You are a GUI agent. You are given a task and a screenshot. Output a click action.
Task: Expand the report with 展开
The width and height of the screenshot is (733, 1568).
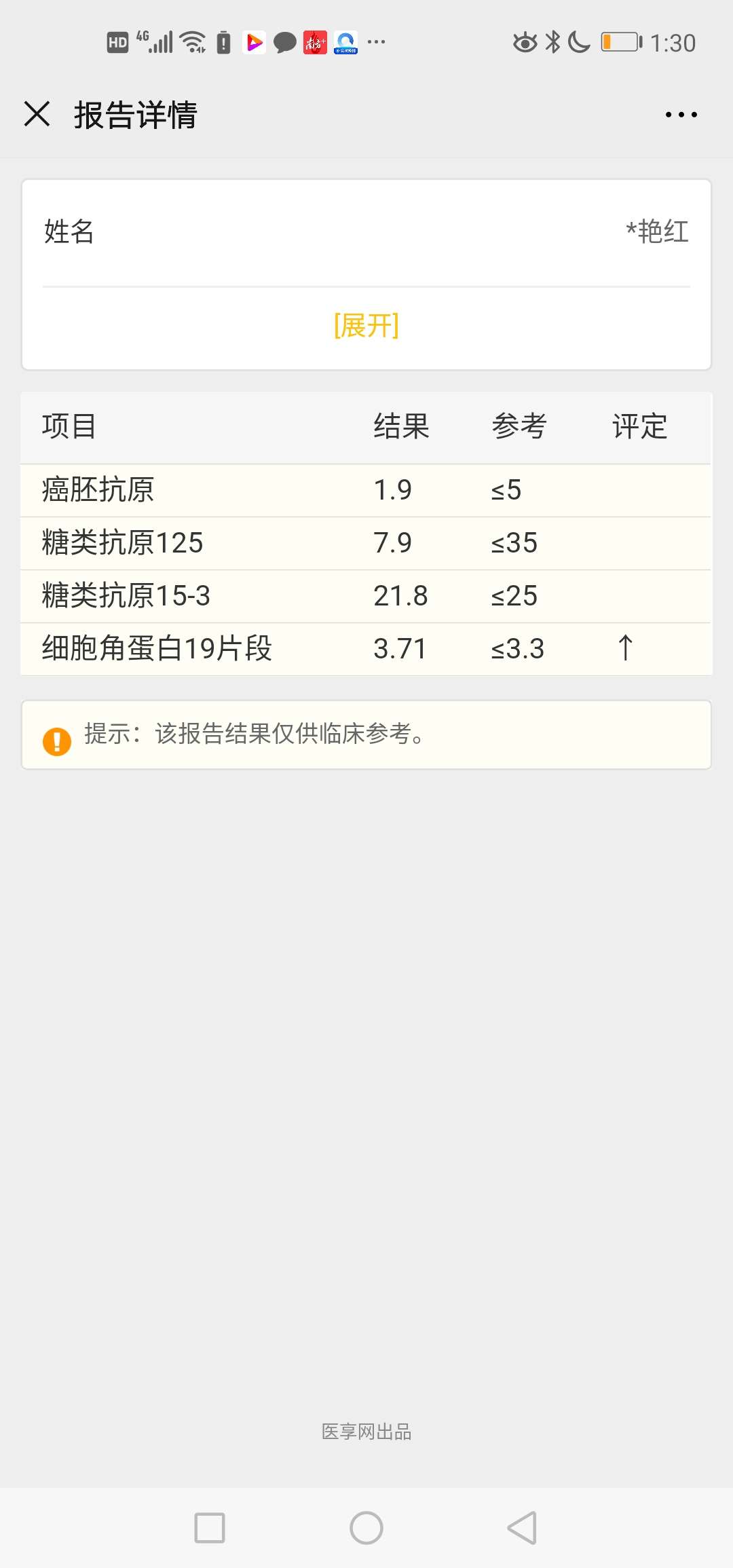click(x=366, y=326)
